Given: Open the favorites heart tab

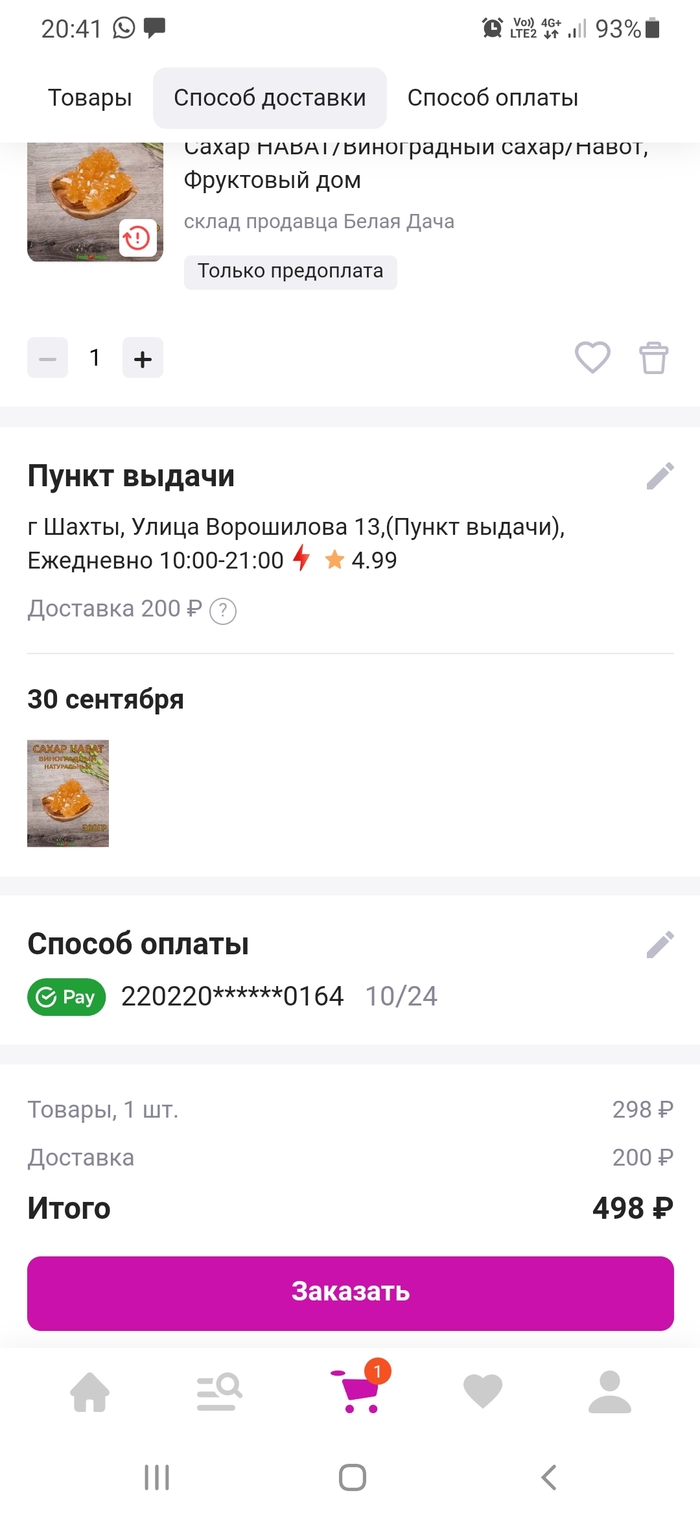Looking at the screenshot, I should click(x=482, y=1391).
